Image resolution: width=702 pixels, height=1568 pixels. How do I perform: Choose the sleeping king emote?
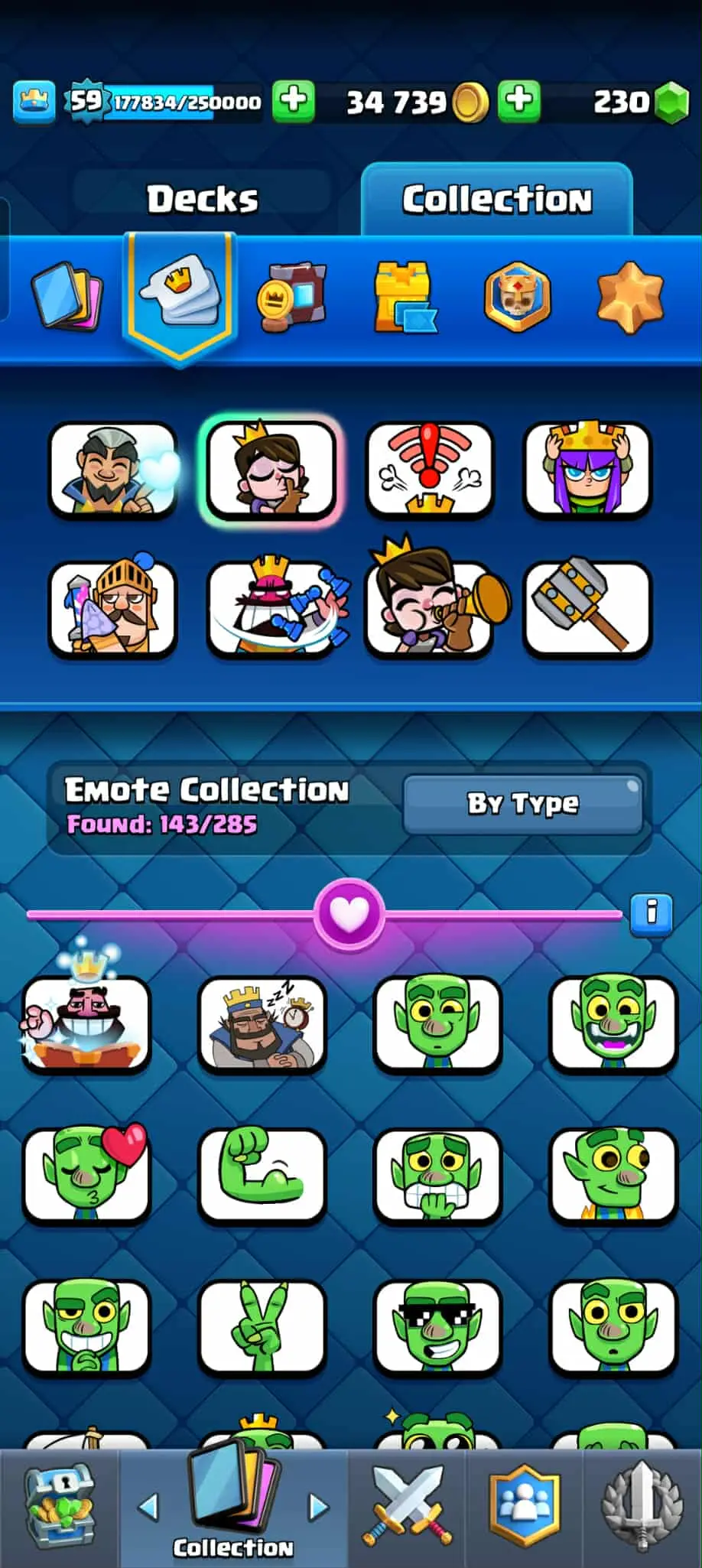262,1025
